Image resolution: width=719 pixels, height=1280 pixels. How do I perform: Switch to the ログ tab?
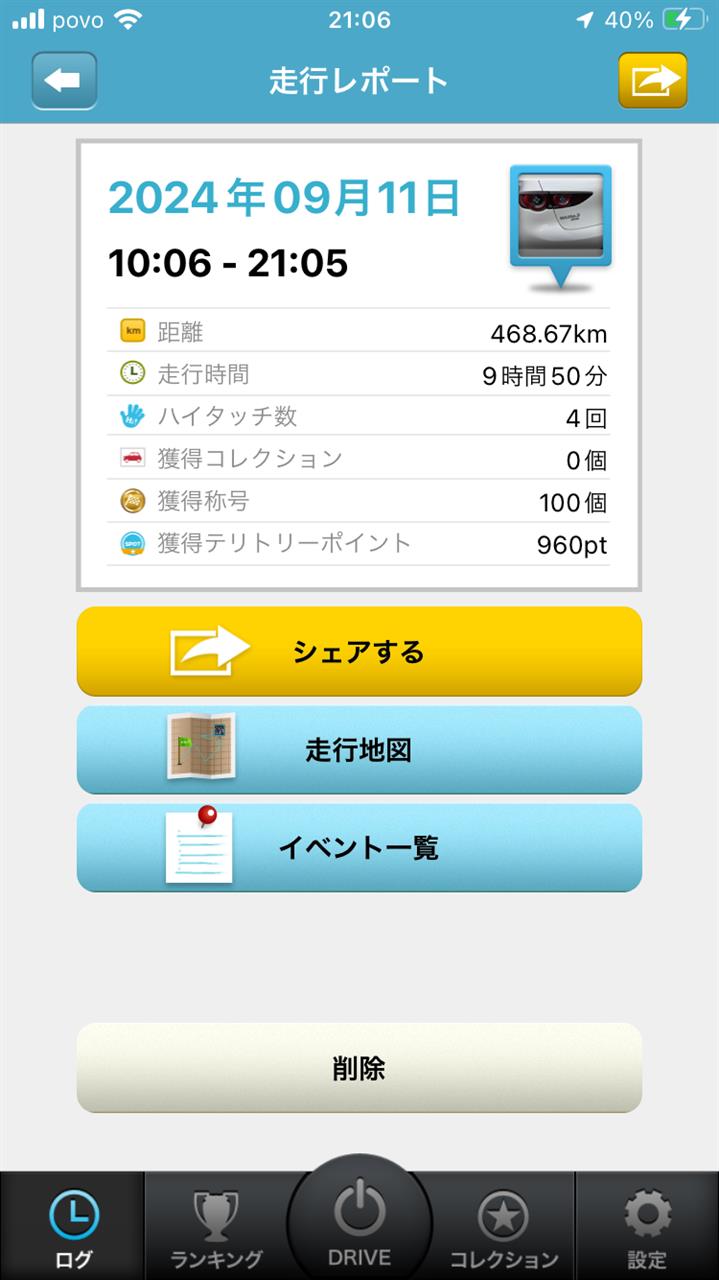click(x=73, y=1227)
